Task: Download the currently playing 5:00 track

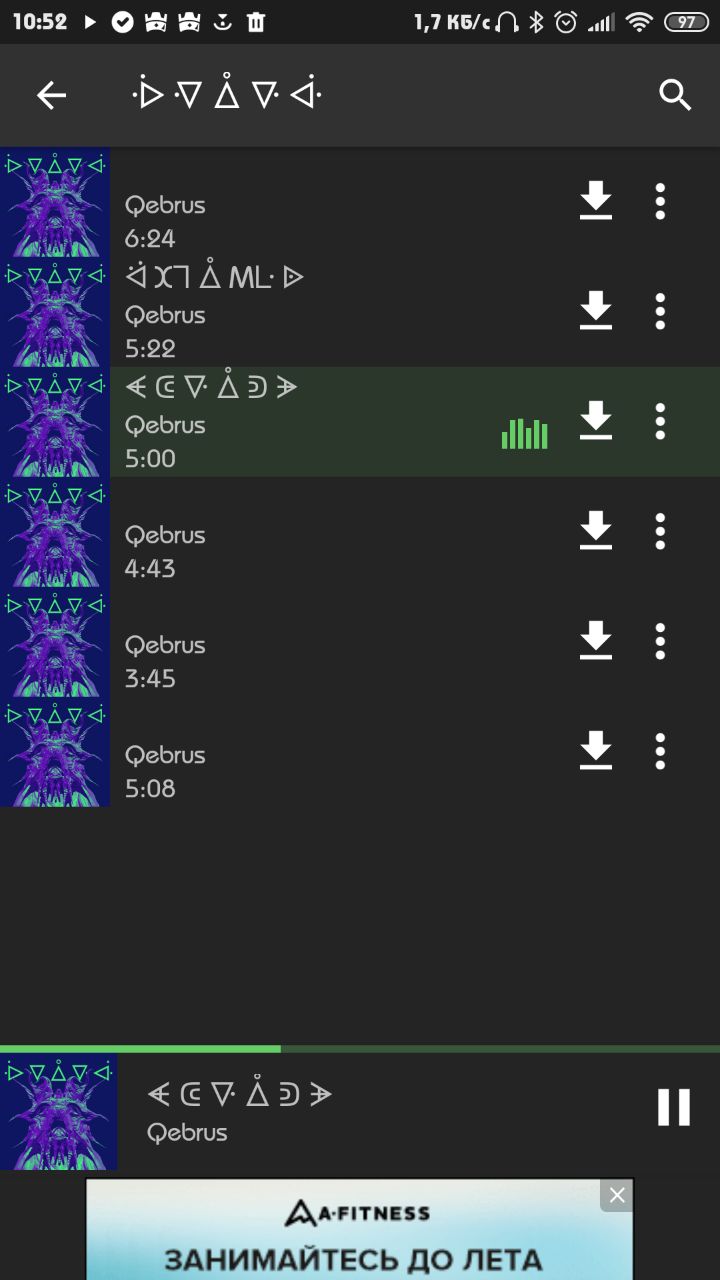Action: (596, 421)
